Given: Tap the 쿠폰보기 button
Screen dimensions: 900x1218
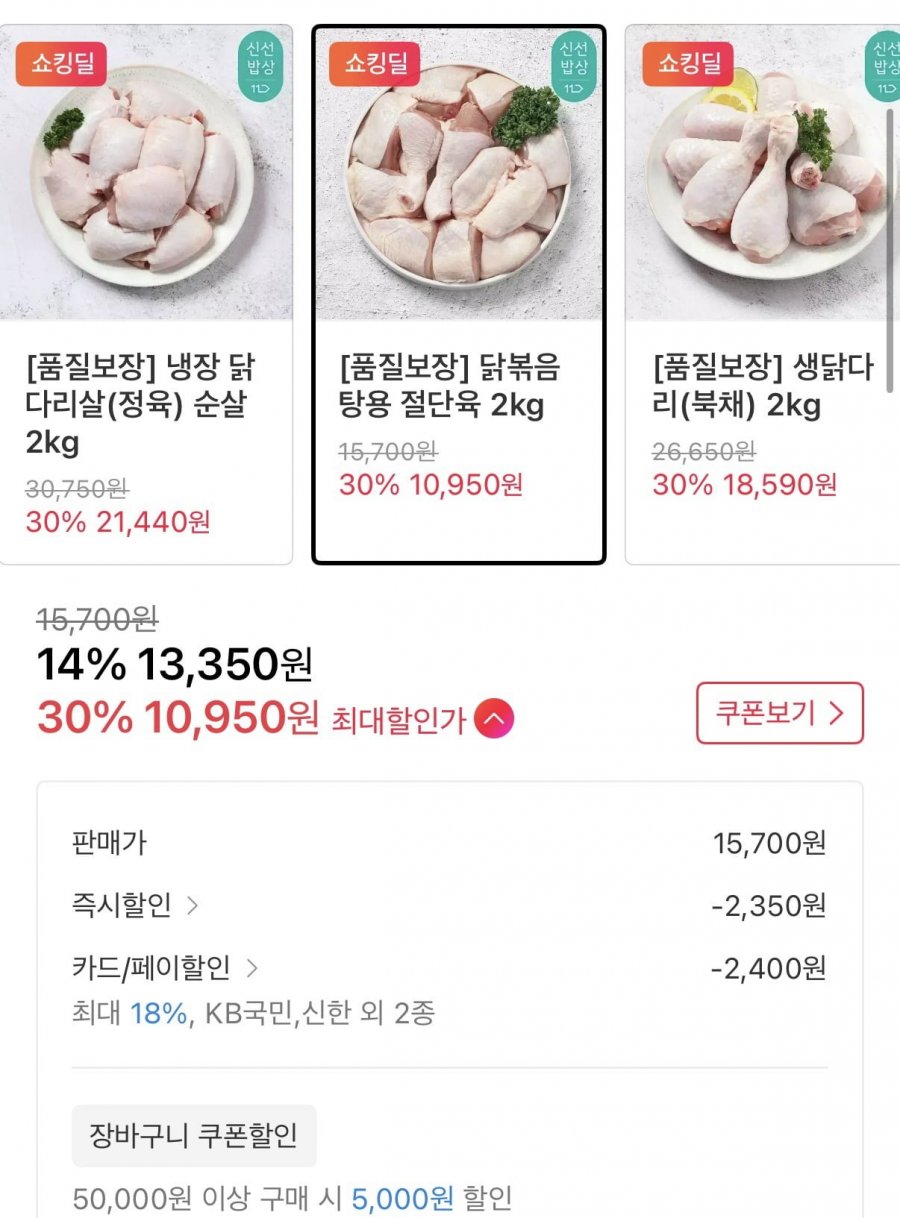Looking at the screenshot, I should click(779, 713).
